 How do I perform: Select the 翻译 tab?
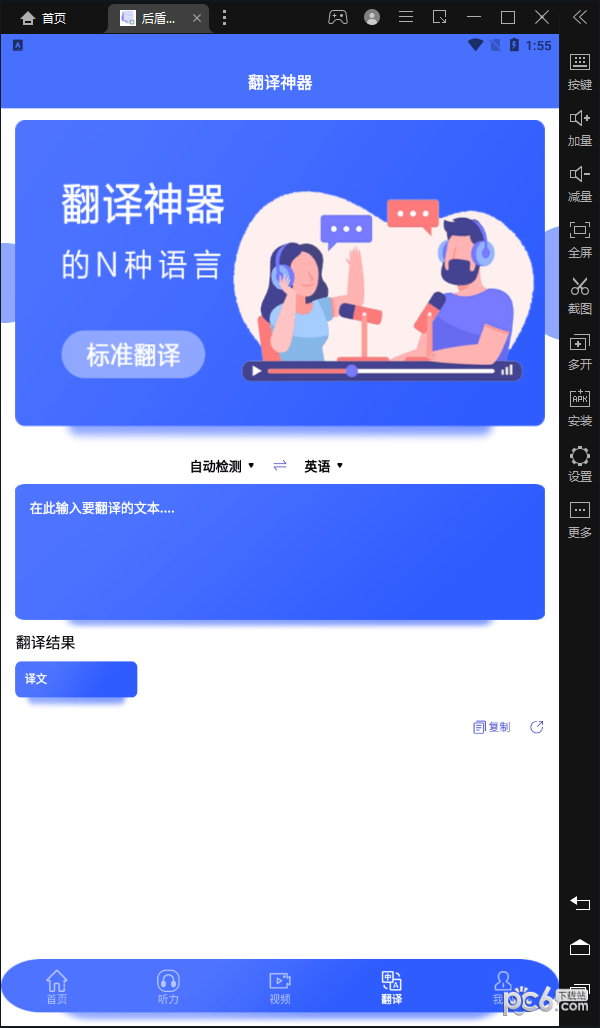[x=391, y=987]
